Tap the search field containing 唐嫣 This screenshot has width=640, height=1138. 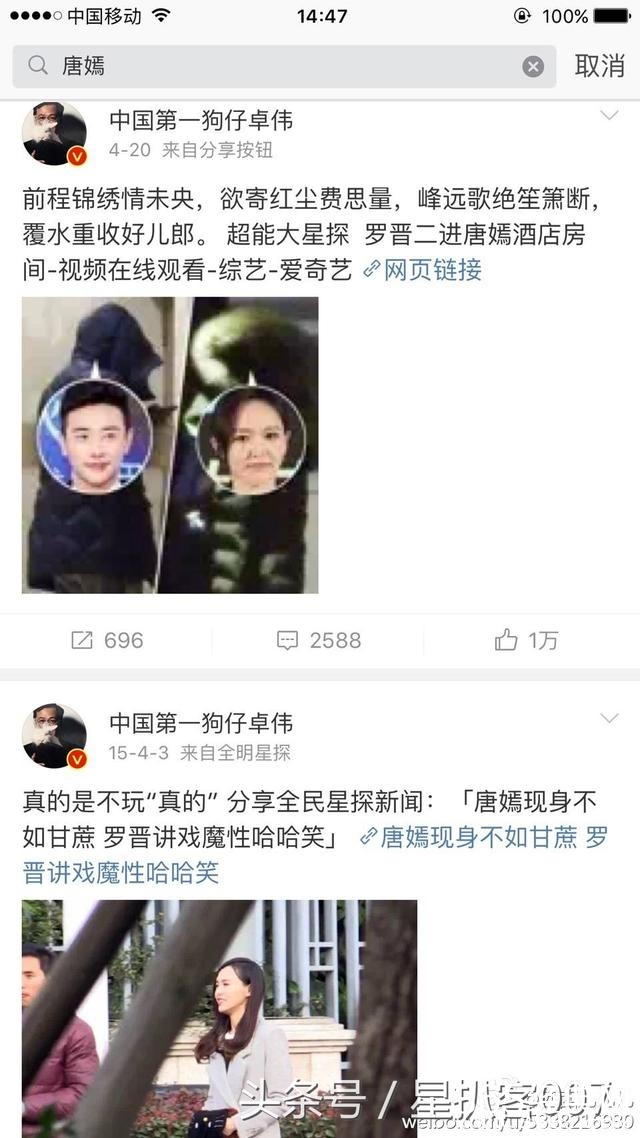coord(280,66)
